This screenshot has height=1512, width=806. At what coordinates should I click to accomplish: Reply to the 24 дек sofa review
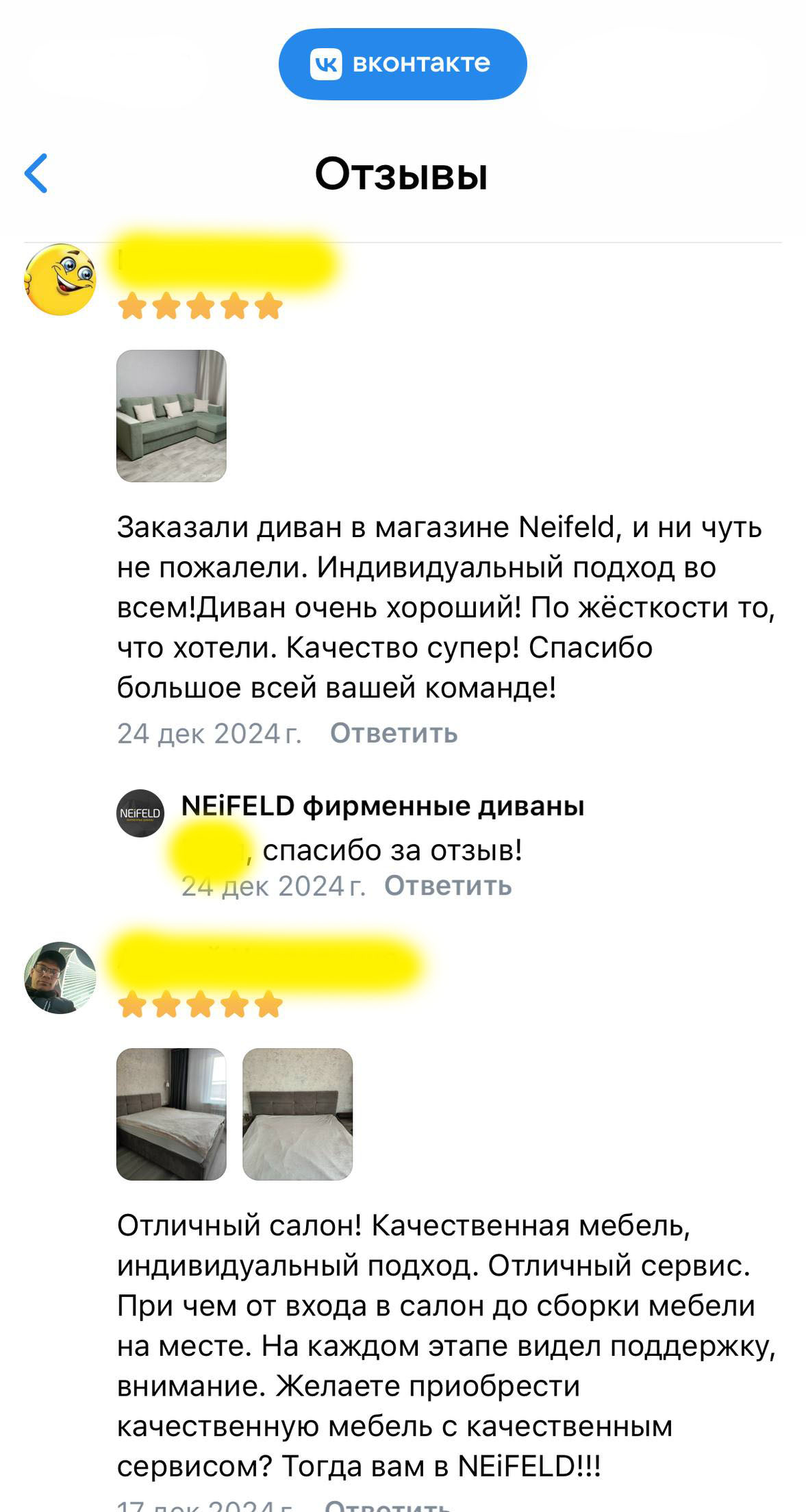coord(394,733)
